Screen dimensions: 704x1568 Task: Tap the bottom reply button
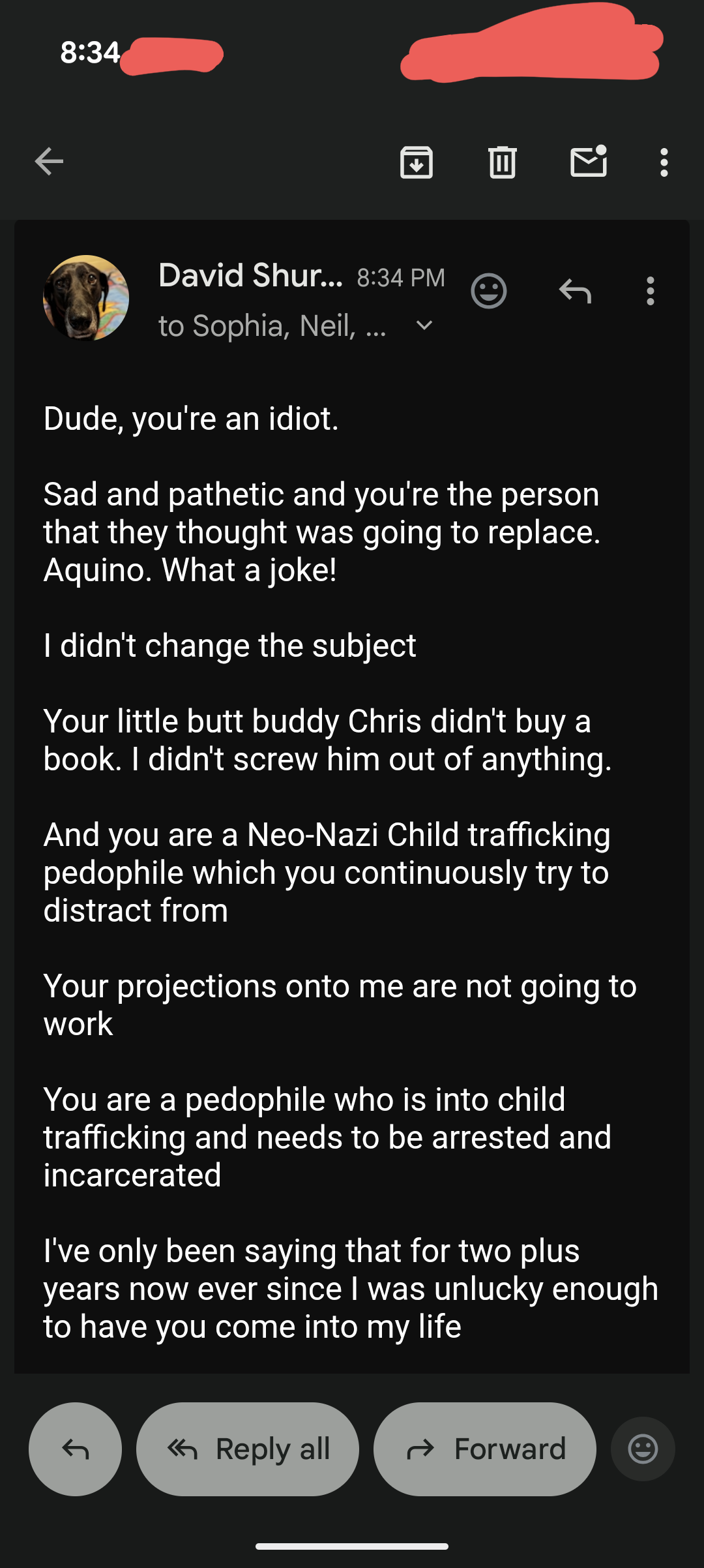[x=76, y=1449]
